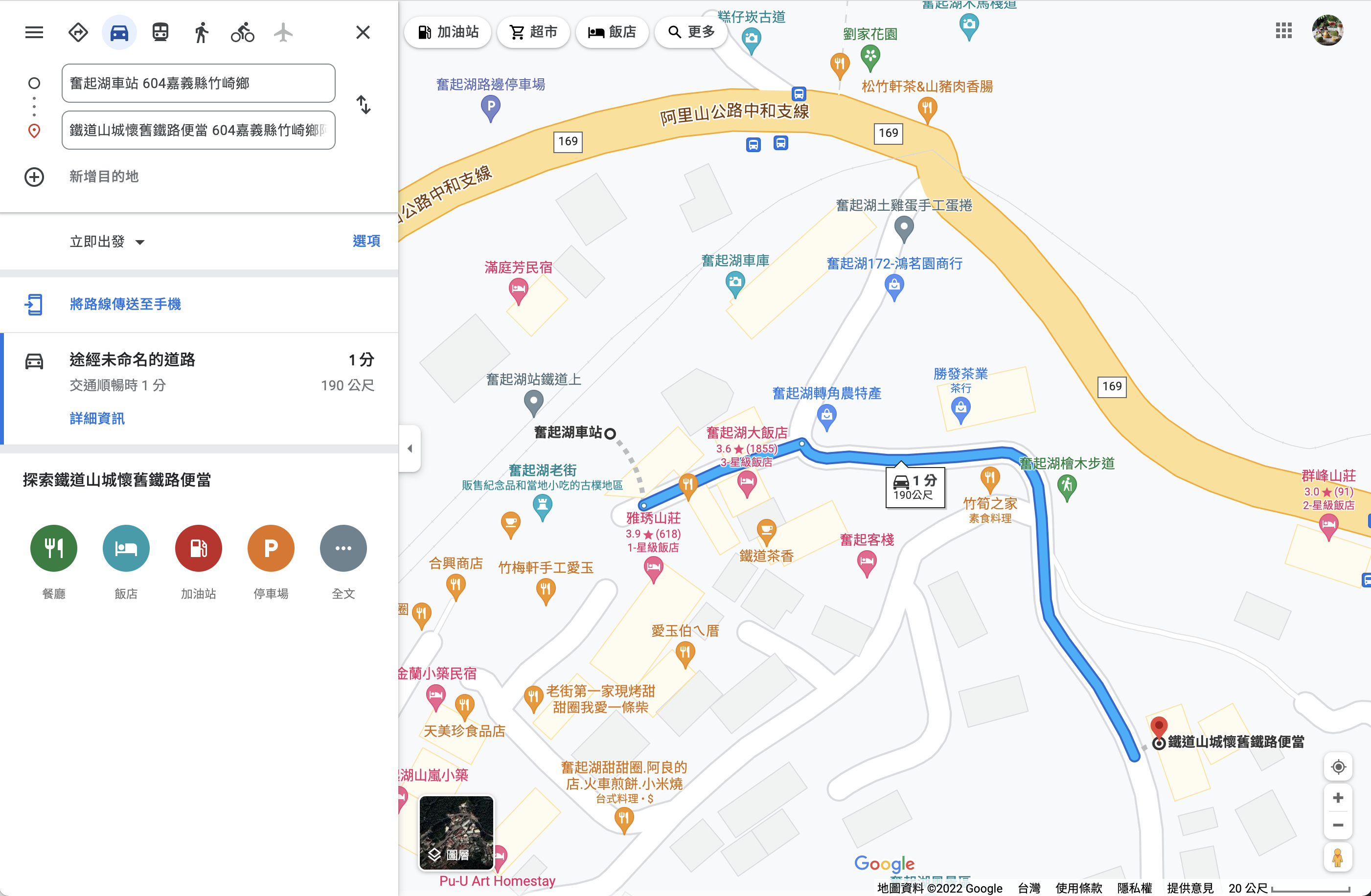Open route options 選項
1371x896 pixels.
[366, 241]
